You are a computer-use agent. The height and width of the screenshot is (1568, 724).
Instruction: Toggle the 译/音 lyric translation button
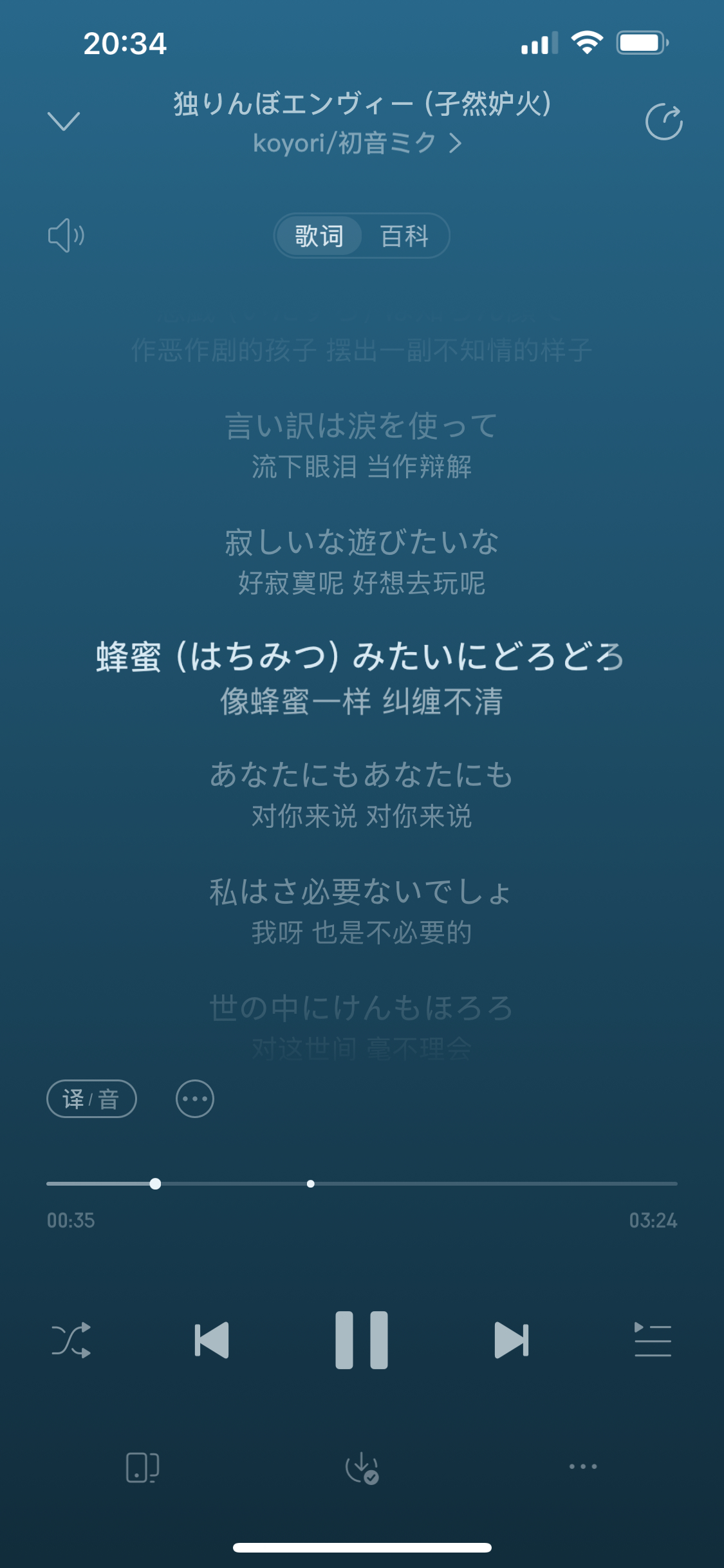91,1099
